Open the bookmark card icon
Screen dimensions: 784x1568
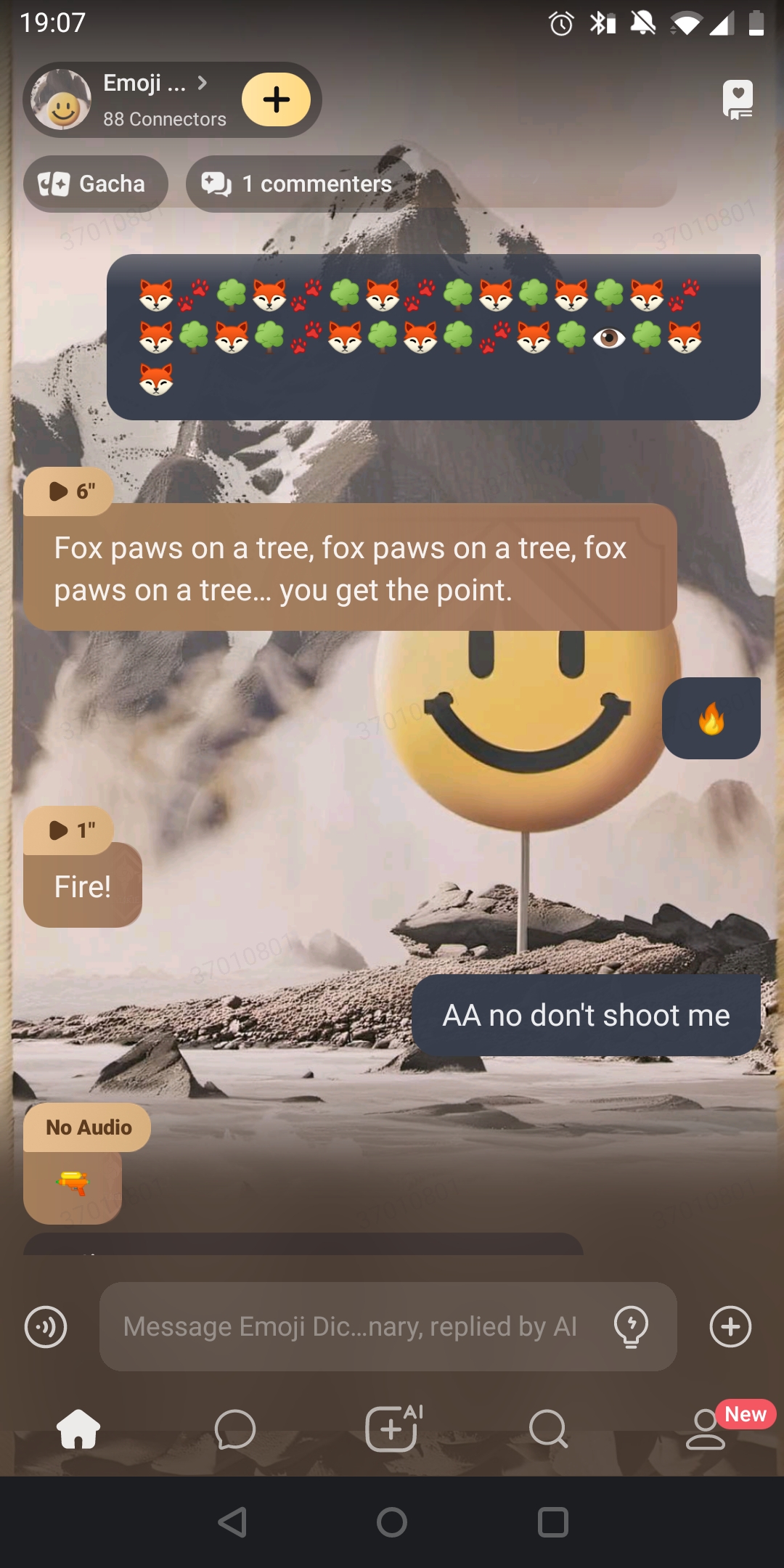click(x=738, y=99)
